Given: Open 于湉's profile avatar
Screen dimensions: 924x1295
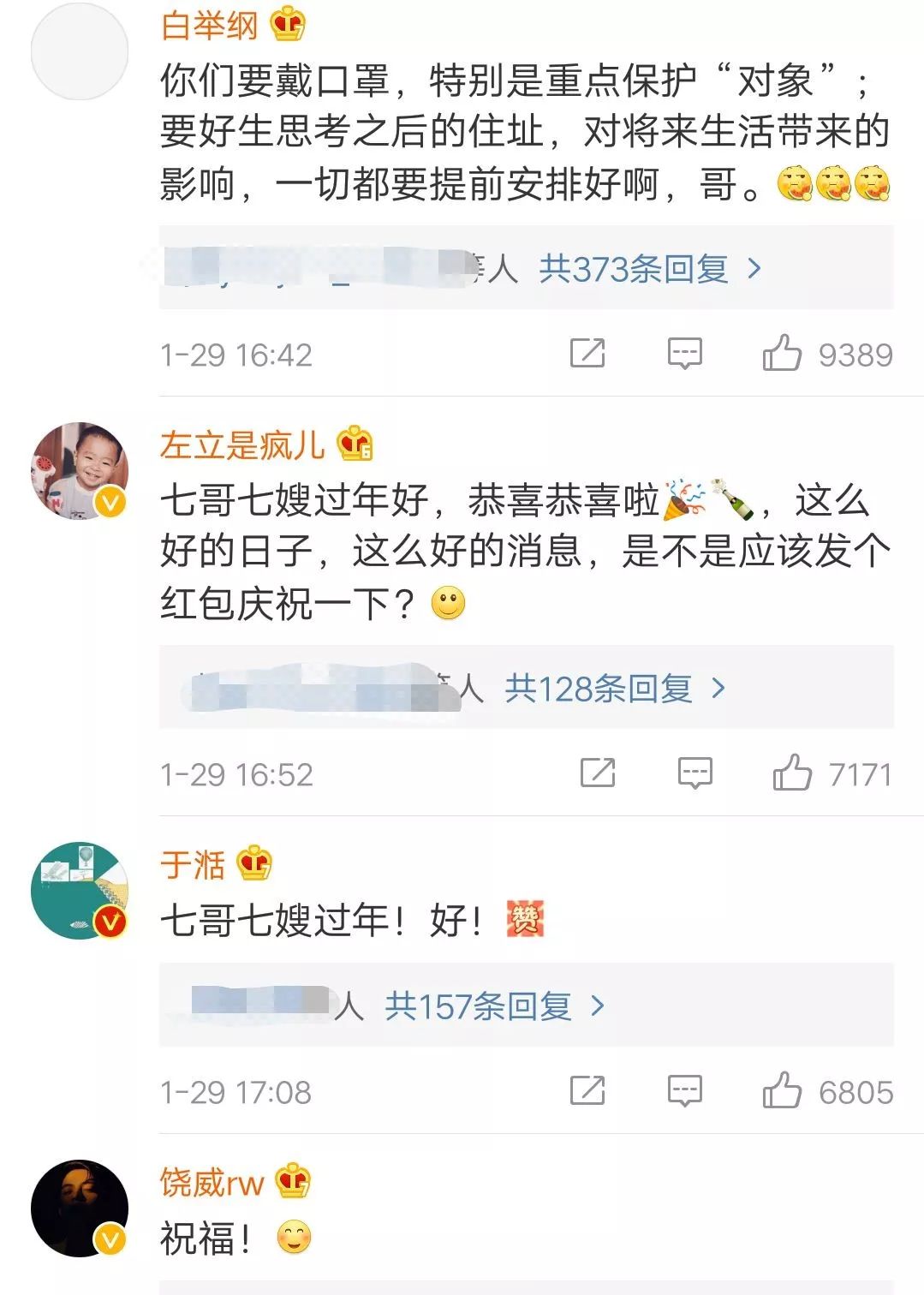Looking at the screenshot, I should click(x=80, y=891).
